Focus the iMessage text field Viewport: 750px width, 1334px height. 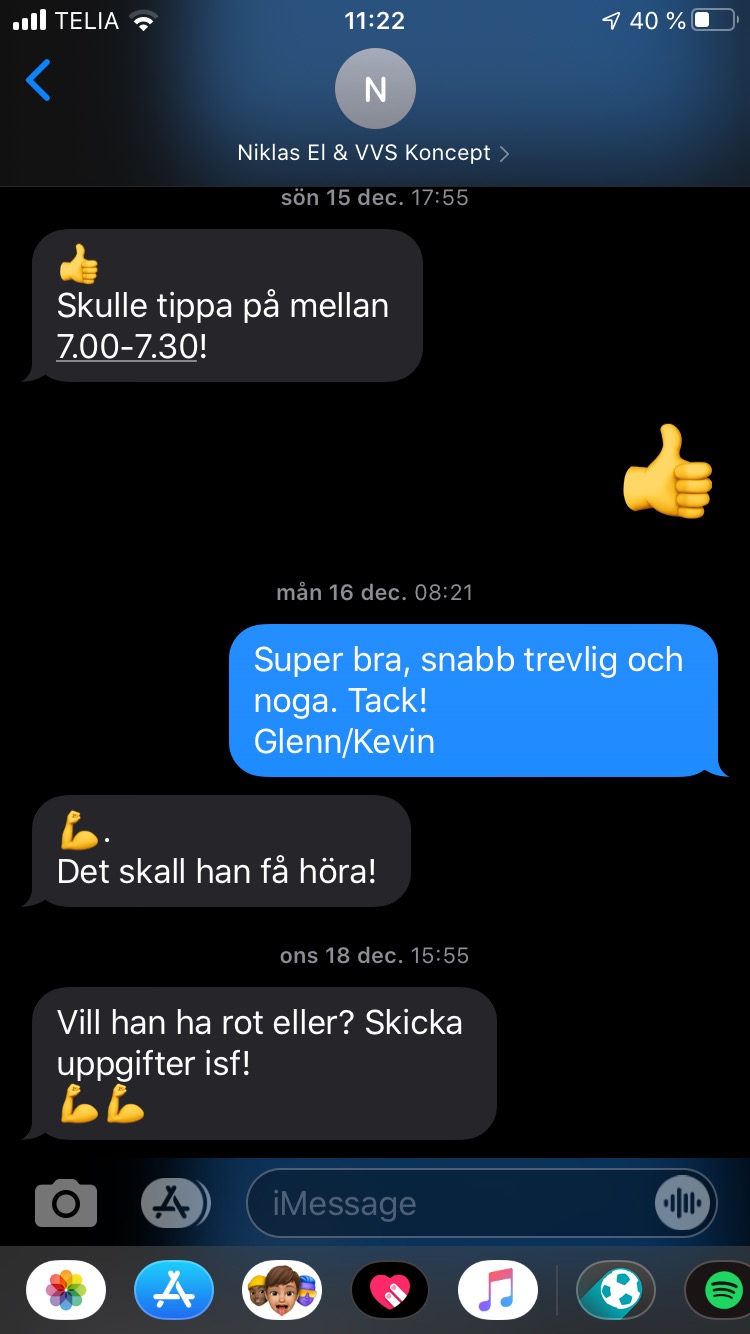pyautogui.click(x=450, y=1203)
